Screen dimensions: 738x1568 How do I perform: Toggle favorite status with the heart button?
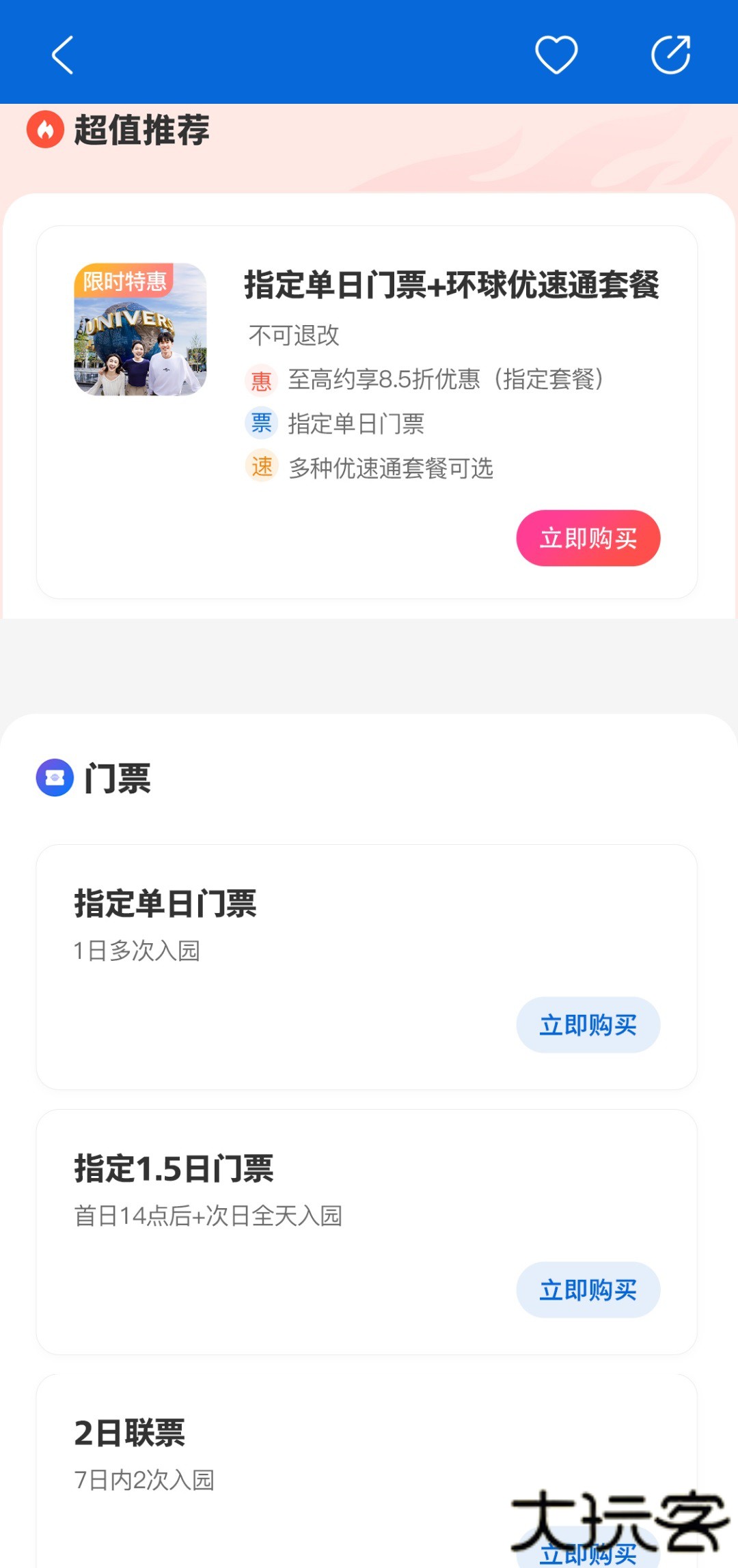click(556, 53)
